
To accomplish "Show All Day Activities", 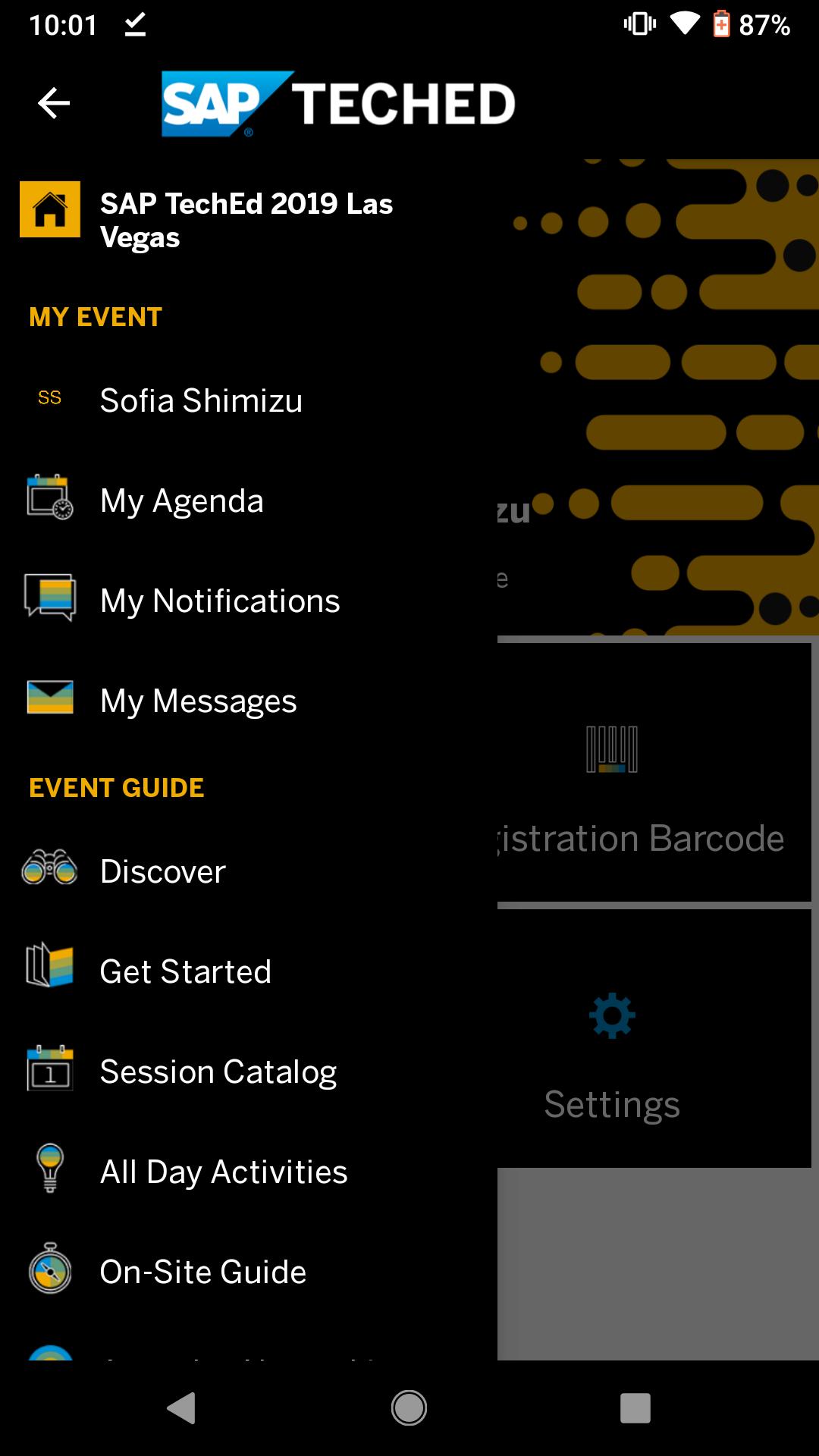I will pos(224,1172).
